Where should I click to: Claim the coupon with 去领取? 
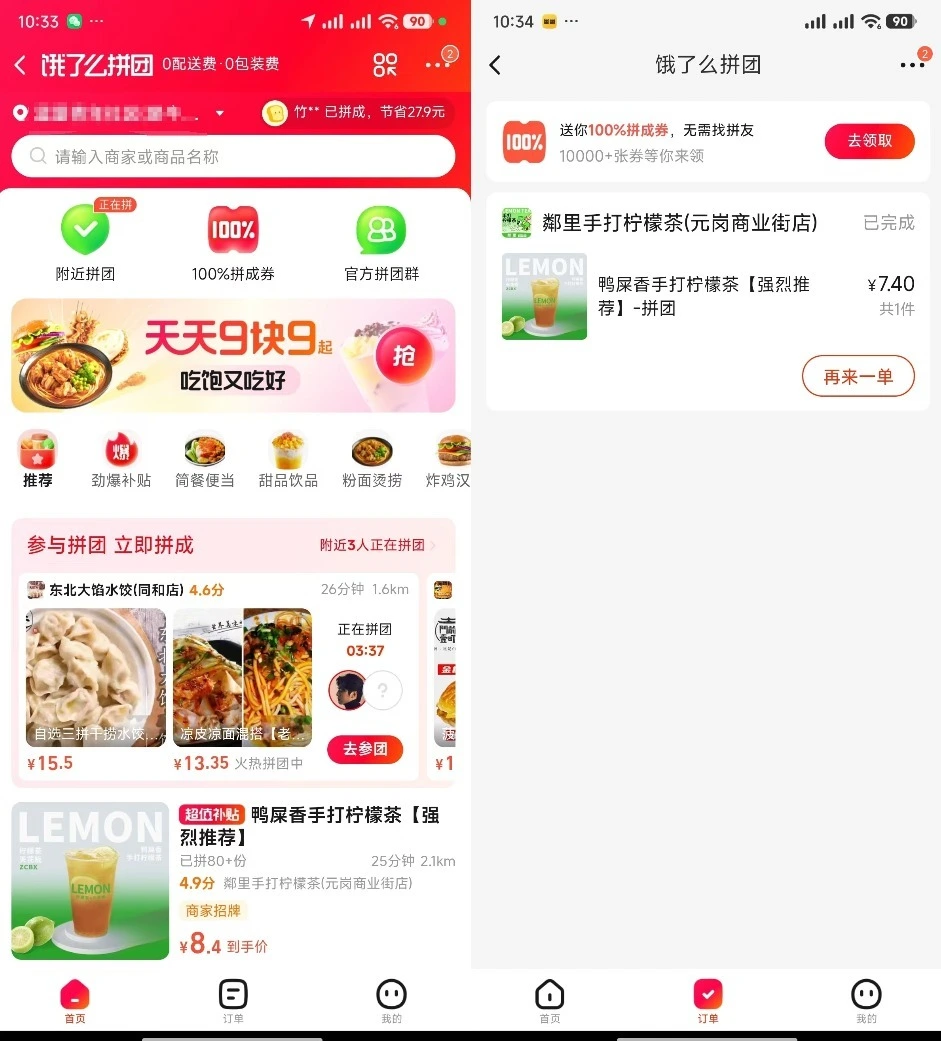[x=869, y=141]
